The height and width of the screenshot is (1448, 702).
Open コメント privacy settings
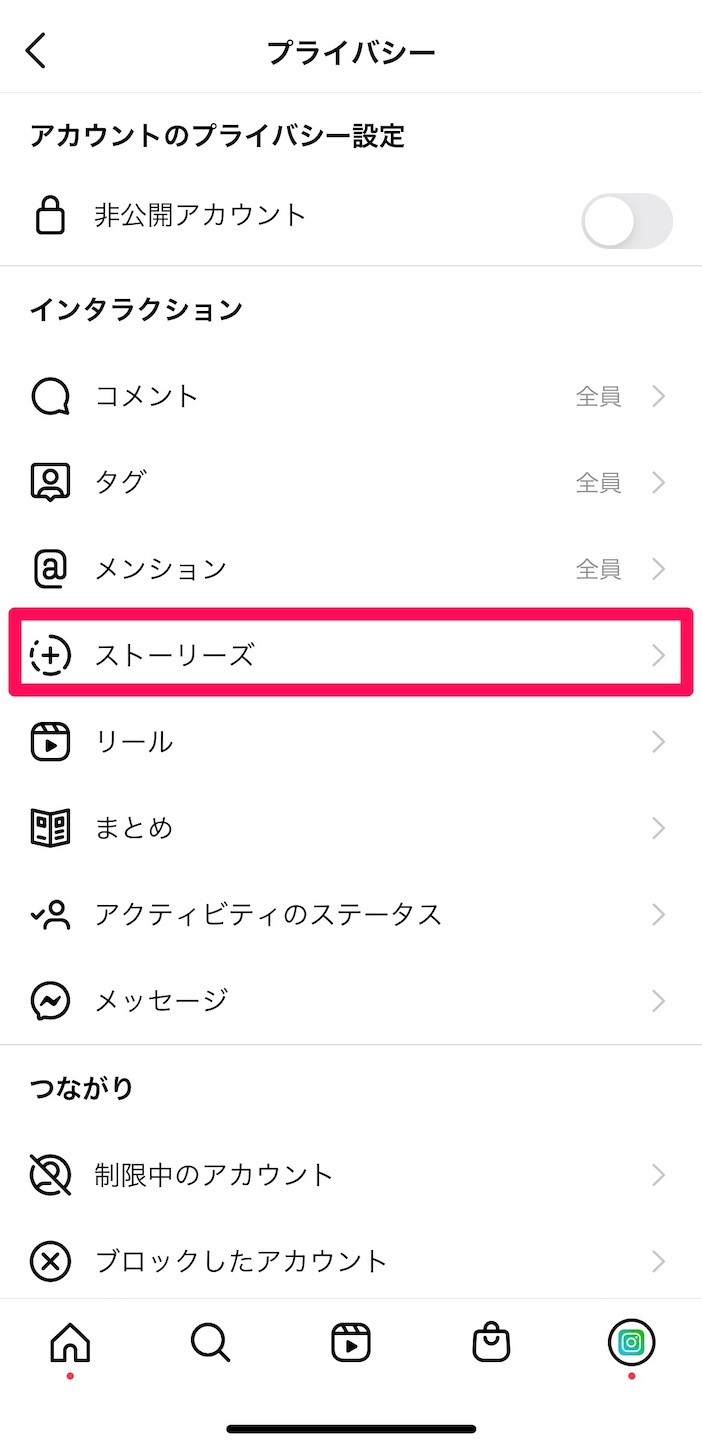tap(350, 397)
